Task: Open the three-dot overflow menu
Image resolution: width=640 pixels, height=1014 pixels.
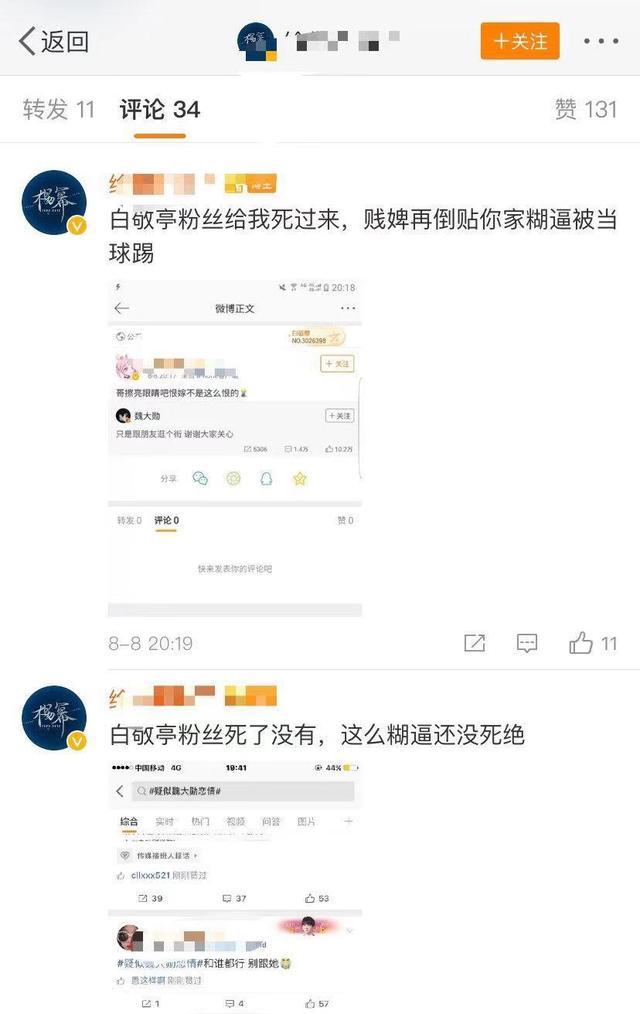Action: pos(601,41)
